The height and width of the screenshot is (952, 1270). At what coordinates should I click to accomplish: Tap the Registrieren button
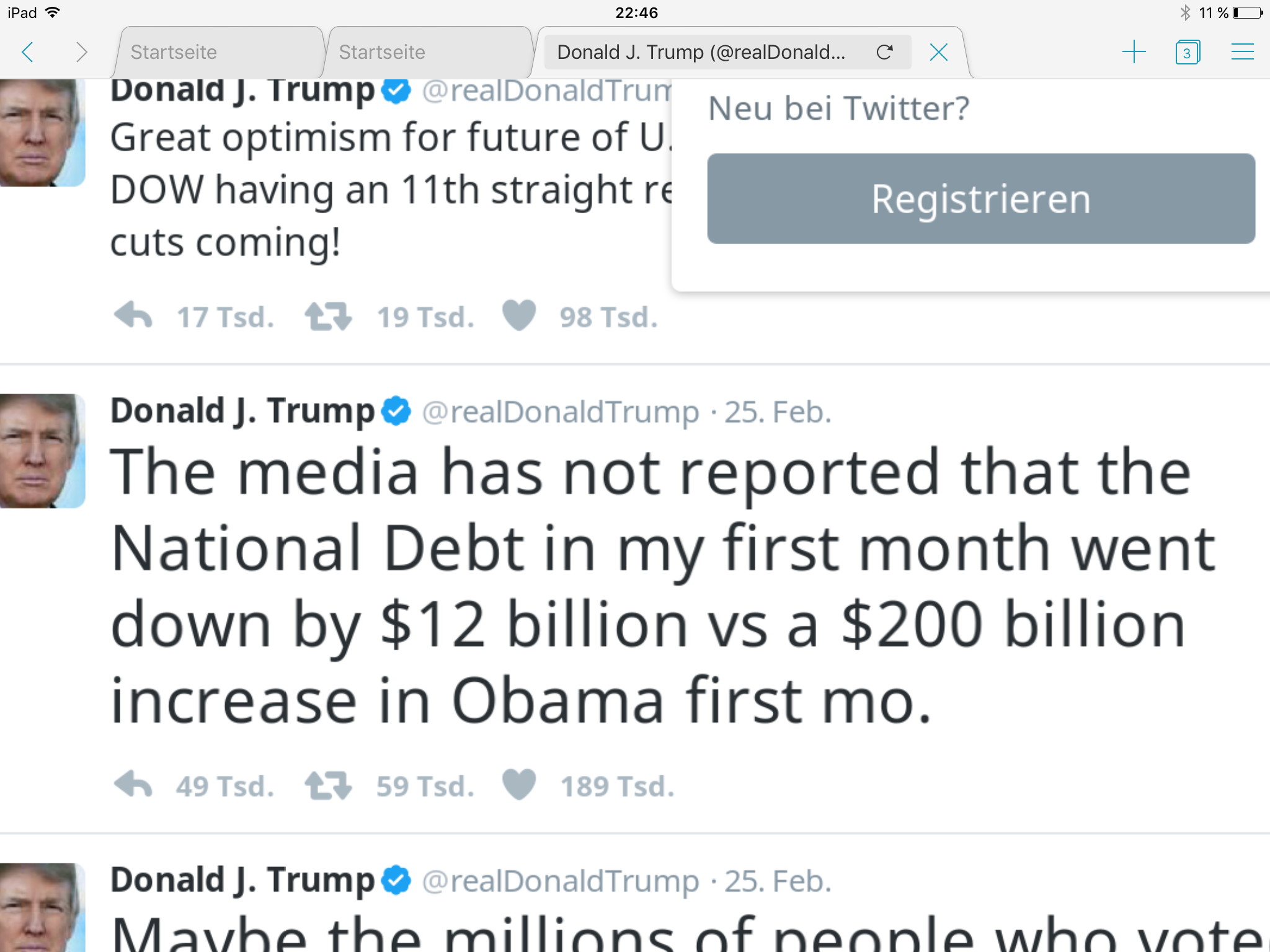(x=980, y=199)
